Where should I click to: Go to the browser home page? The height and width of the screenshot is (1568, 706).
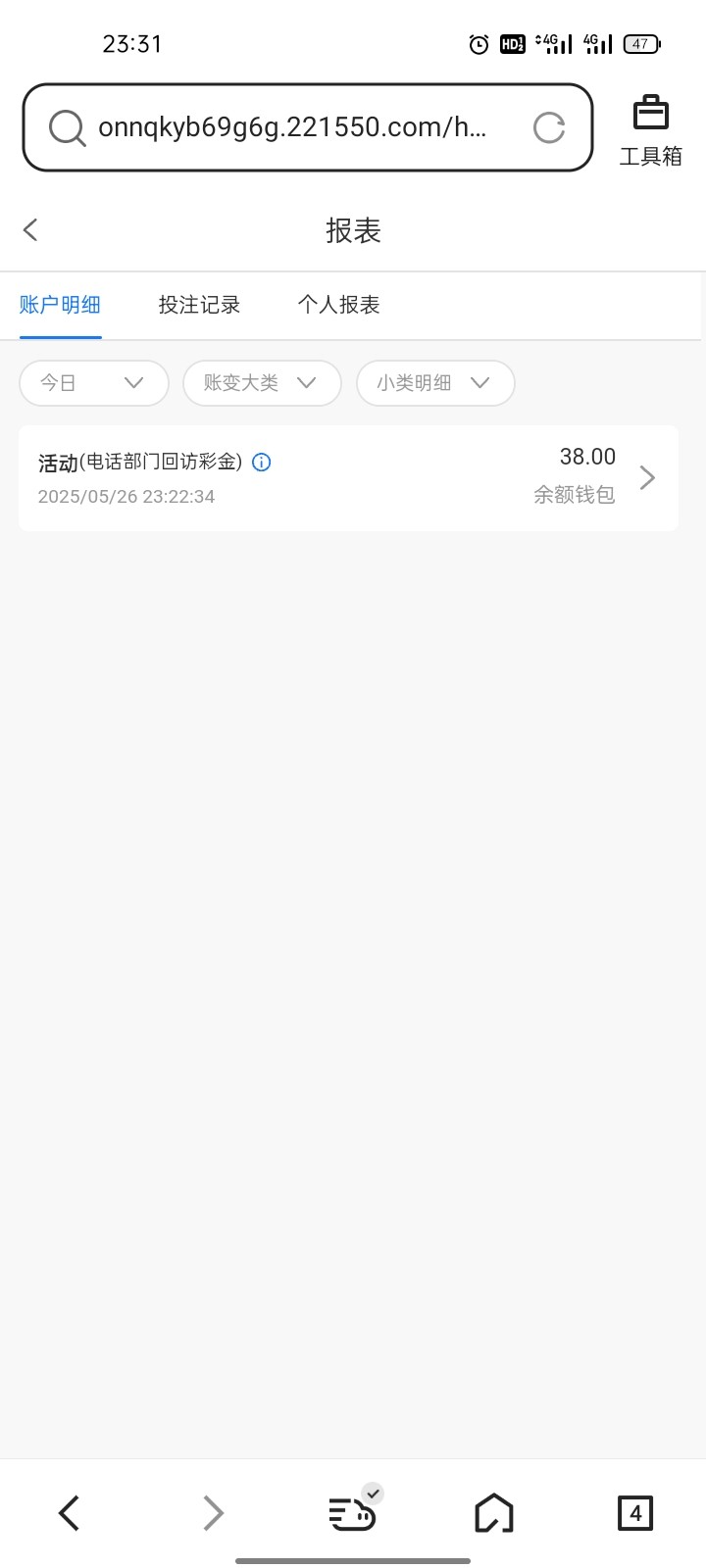[494, 1513]
